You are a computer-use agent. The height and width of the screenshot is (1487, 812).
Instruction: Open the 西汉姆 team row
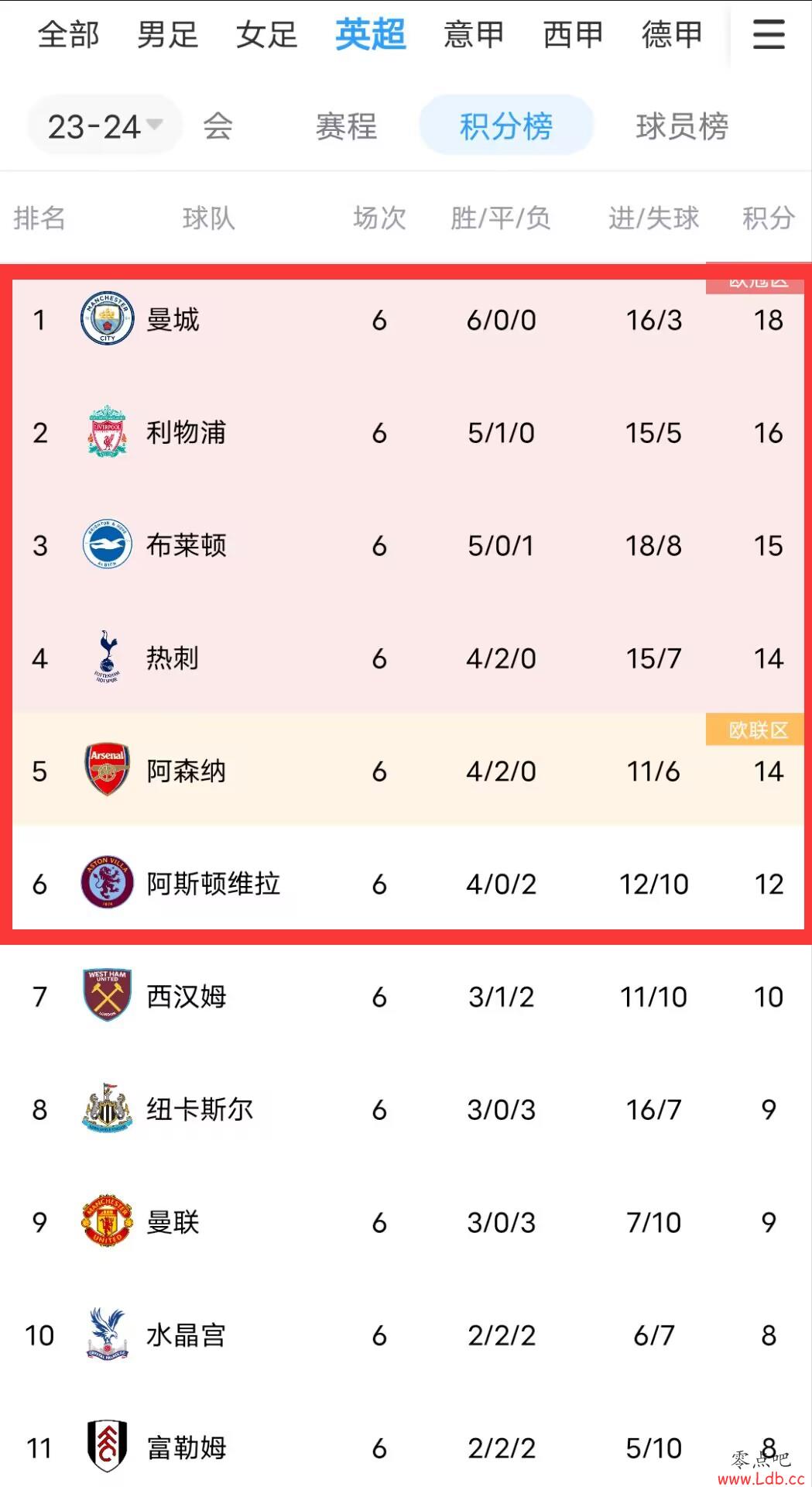pyautogui.click(x=406, y=996)
